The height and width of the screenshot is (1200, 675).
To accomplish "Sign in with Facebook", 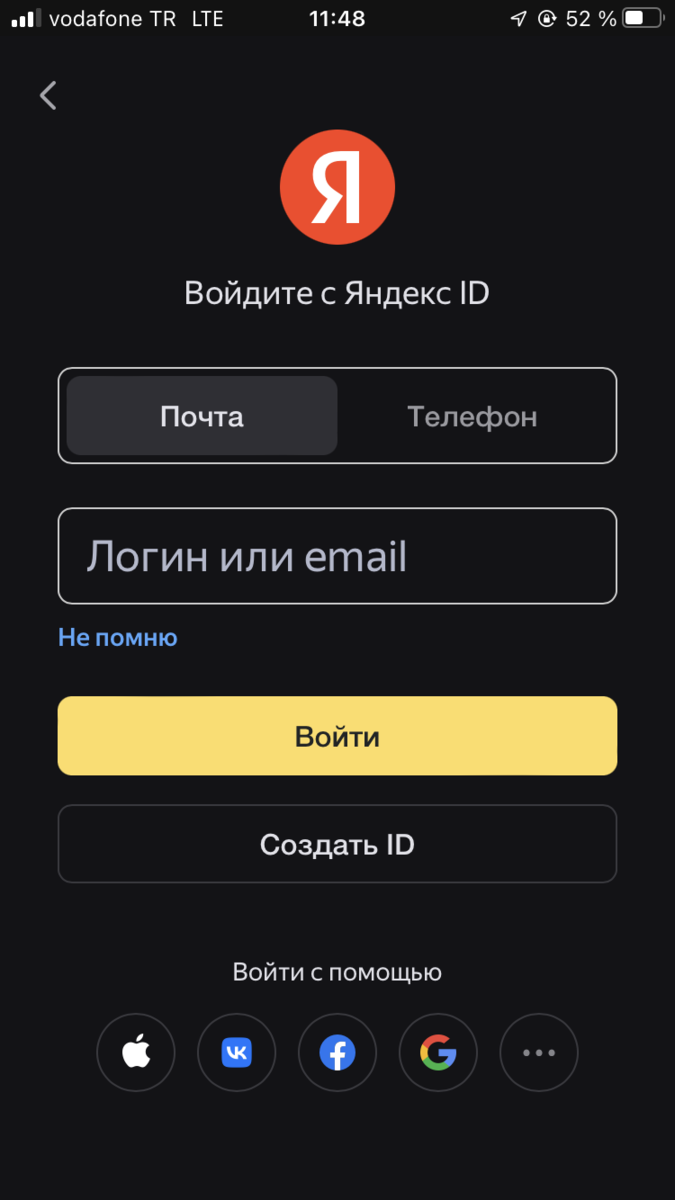I will (x=337, y=1052).
